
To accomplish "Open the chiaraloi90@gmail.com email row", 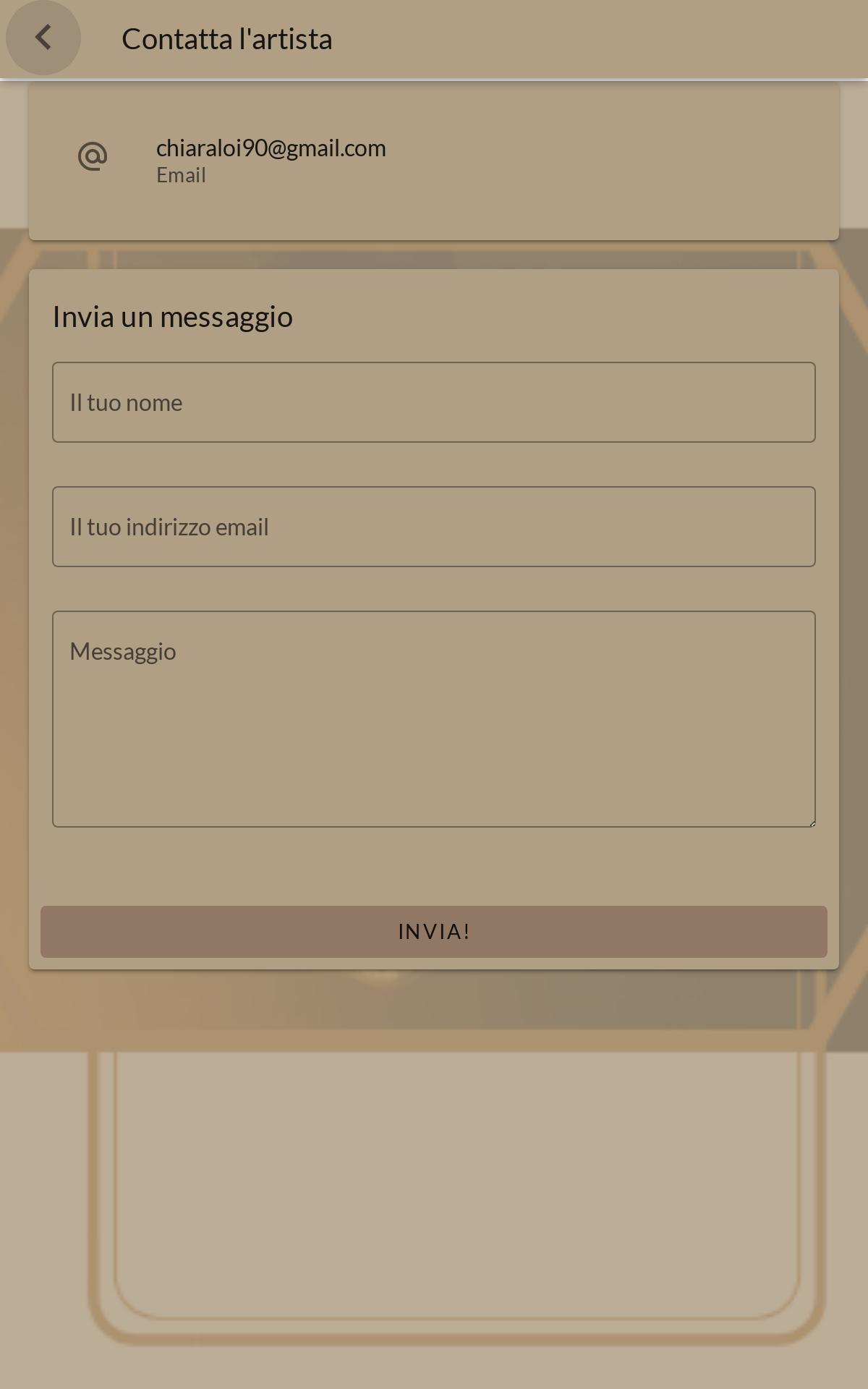I will tap(434, 161).
